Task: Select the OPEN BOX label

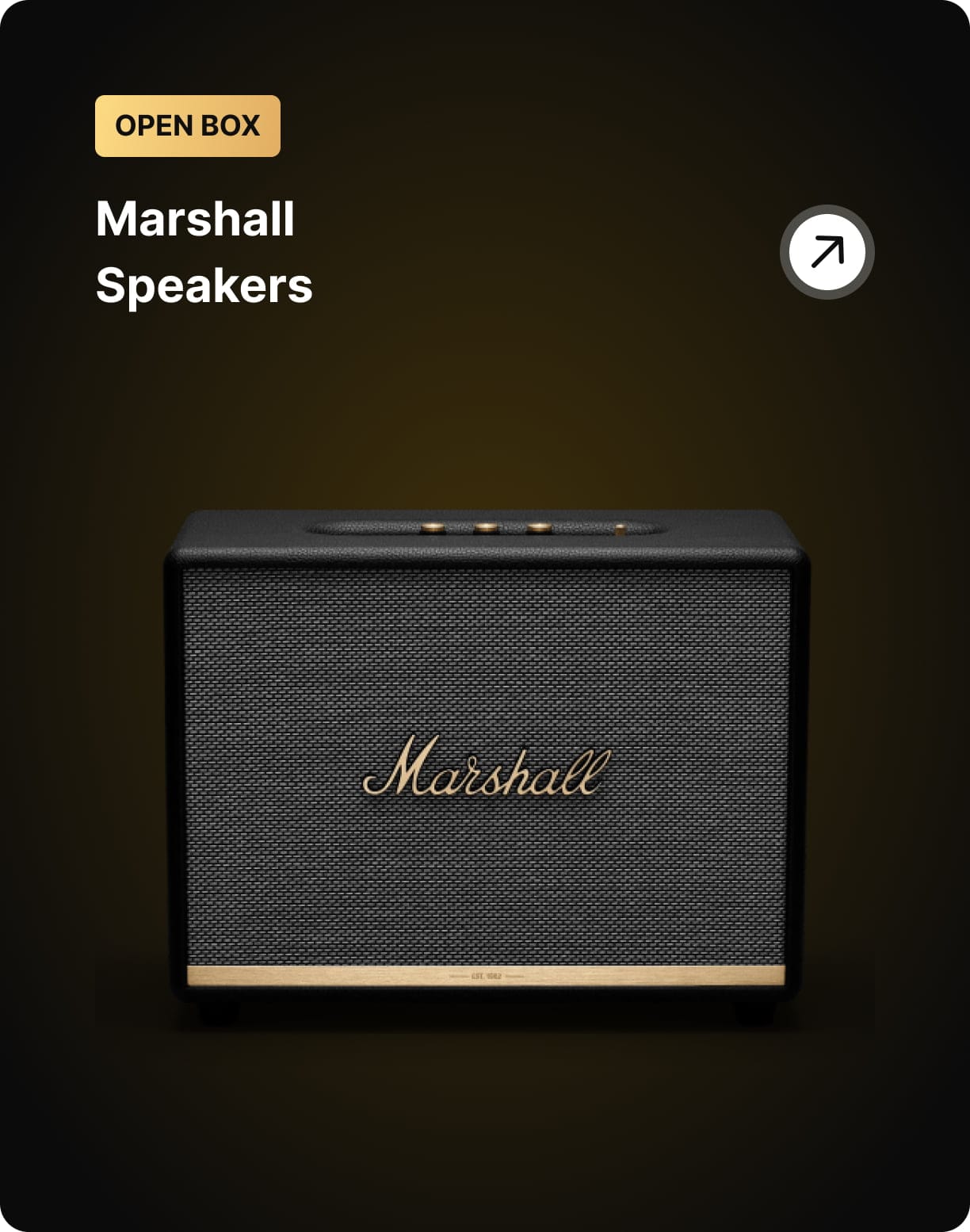Action: coord(188,124)
